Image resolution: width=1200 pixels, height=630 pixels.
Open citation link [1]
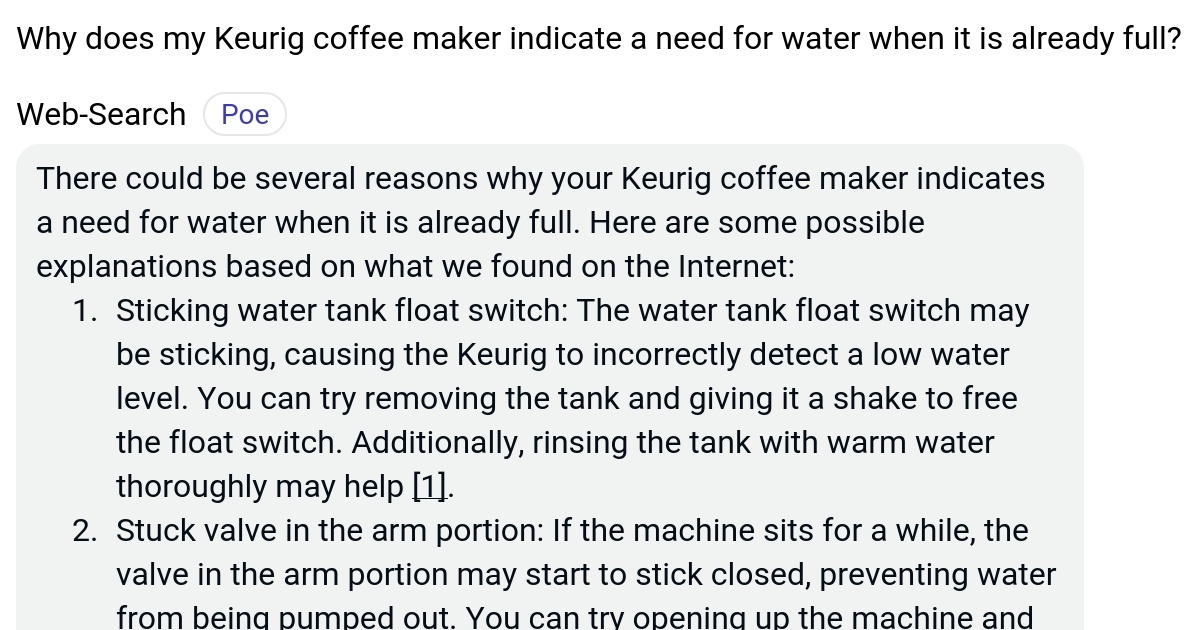pyautogui.click(x=430, y=487)
